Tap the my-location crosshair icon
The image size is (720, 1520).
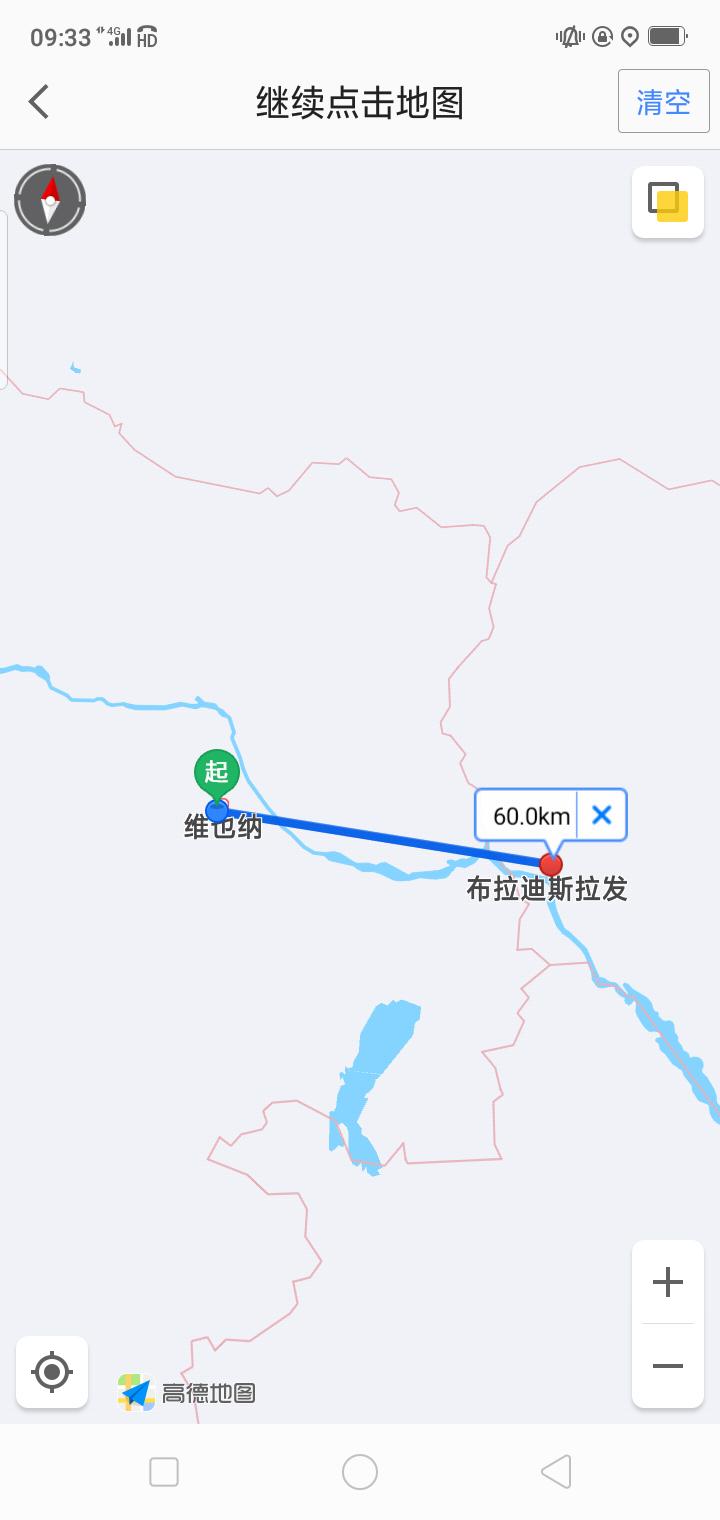click(x=51, y=1373)
